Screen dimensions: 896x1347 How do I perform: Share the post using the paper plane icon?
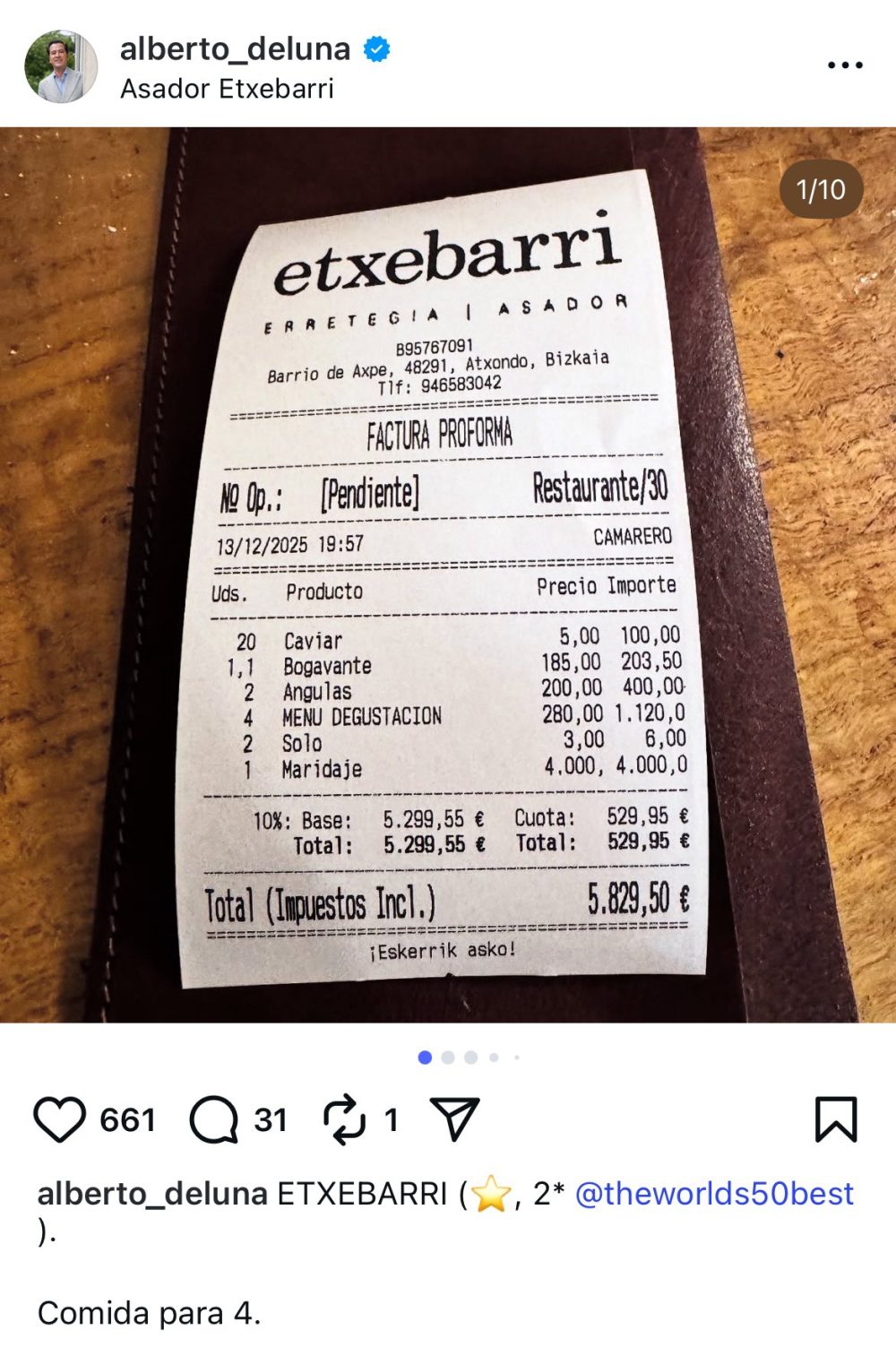[x=457, y=1118]
